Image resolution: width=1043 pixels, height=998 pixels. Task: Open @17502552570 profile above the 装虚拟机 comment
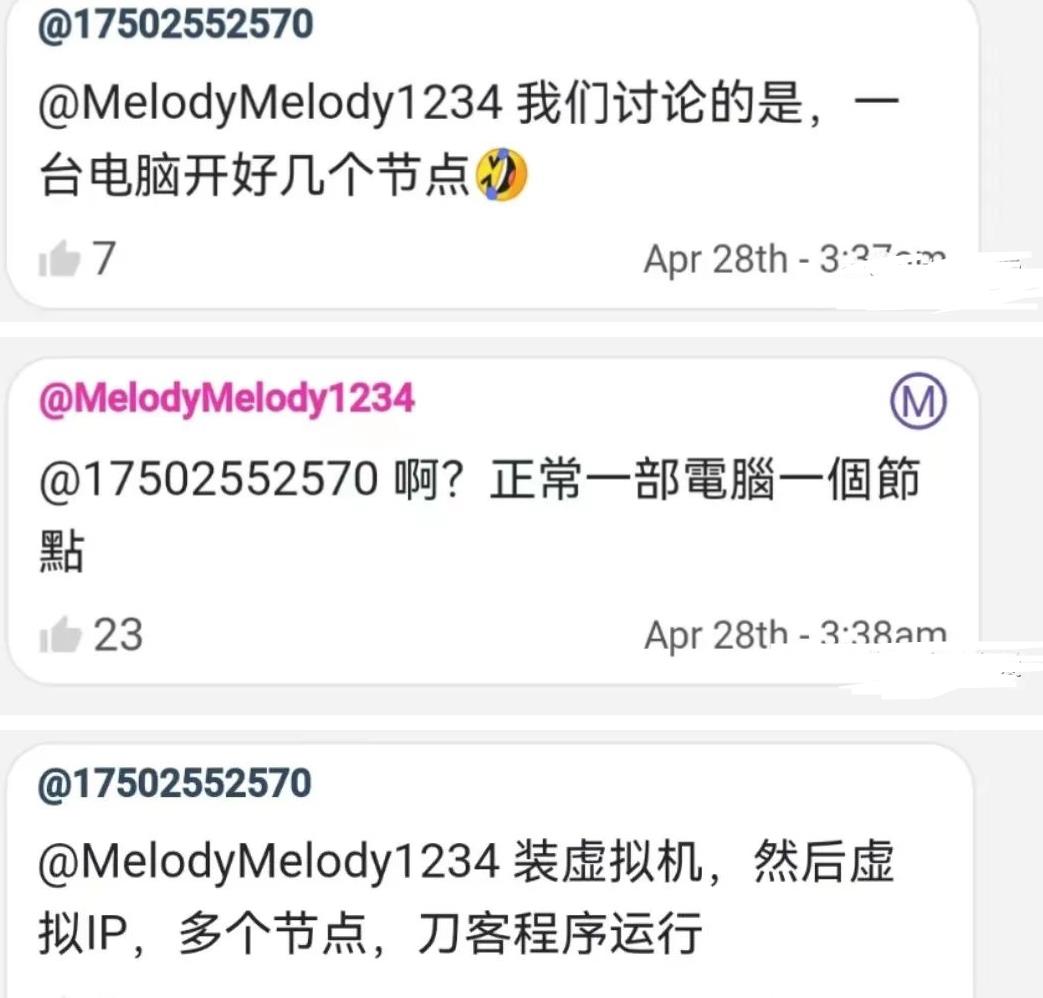175,783
